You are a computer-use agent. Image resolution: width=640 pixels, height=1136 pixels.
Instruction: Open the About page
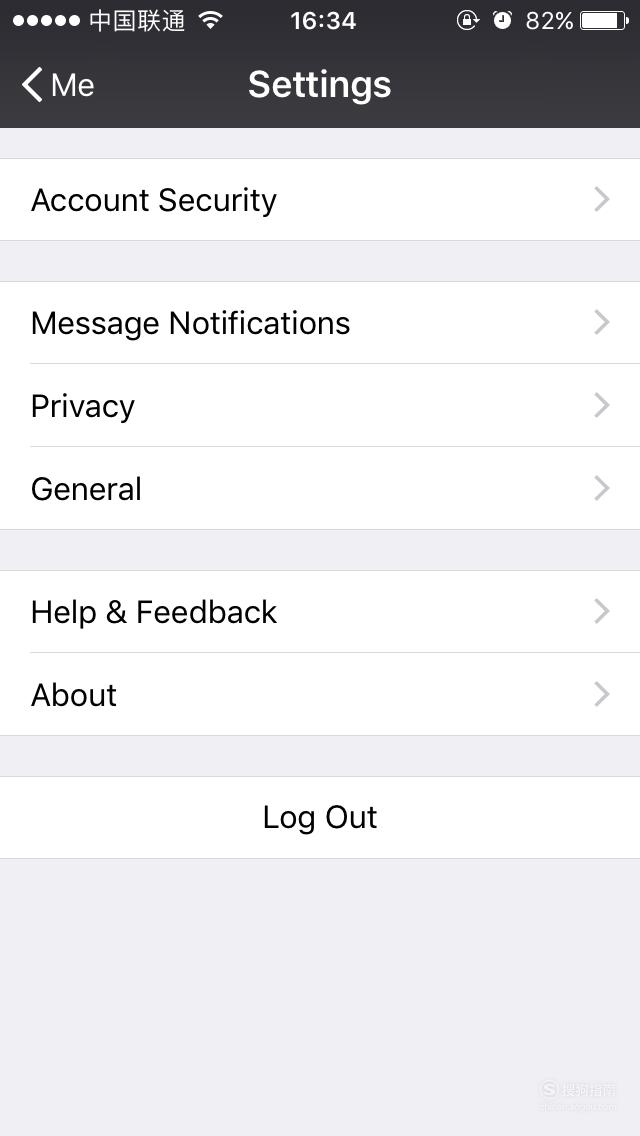point(320,695)
